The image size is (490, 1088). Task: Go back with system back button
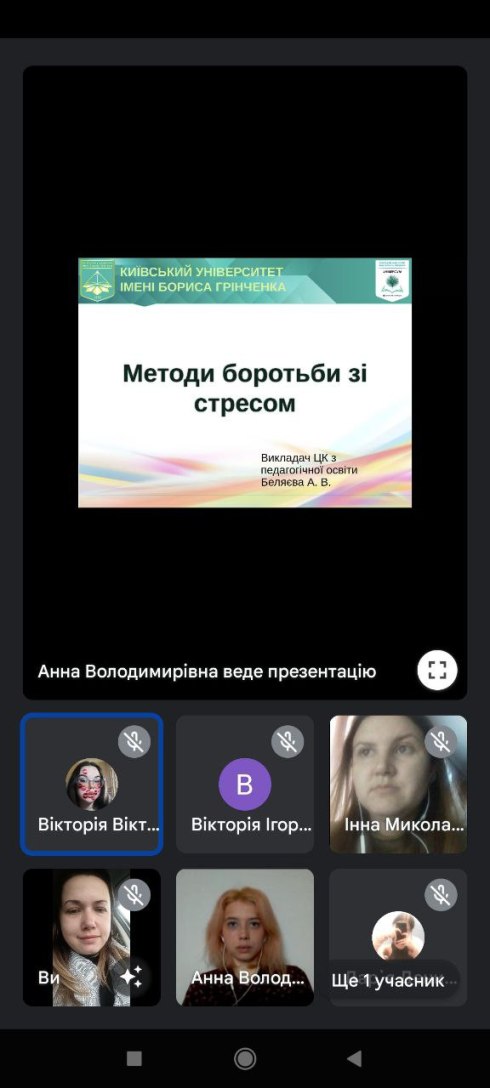[355, 1058]
